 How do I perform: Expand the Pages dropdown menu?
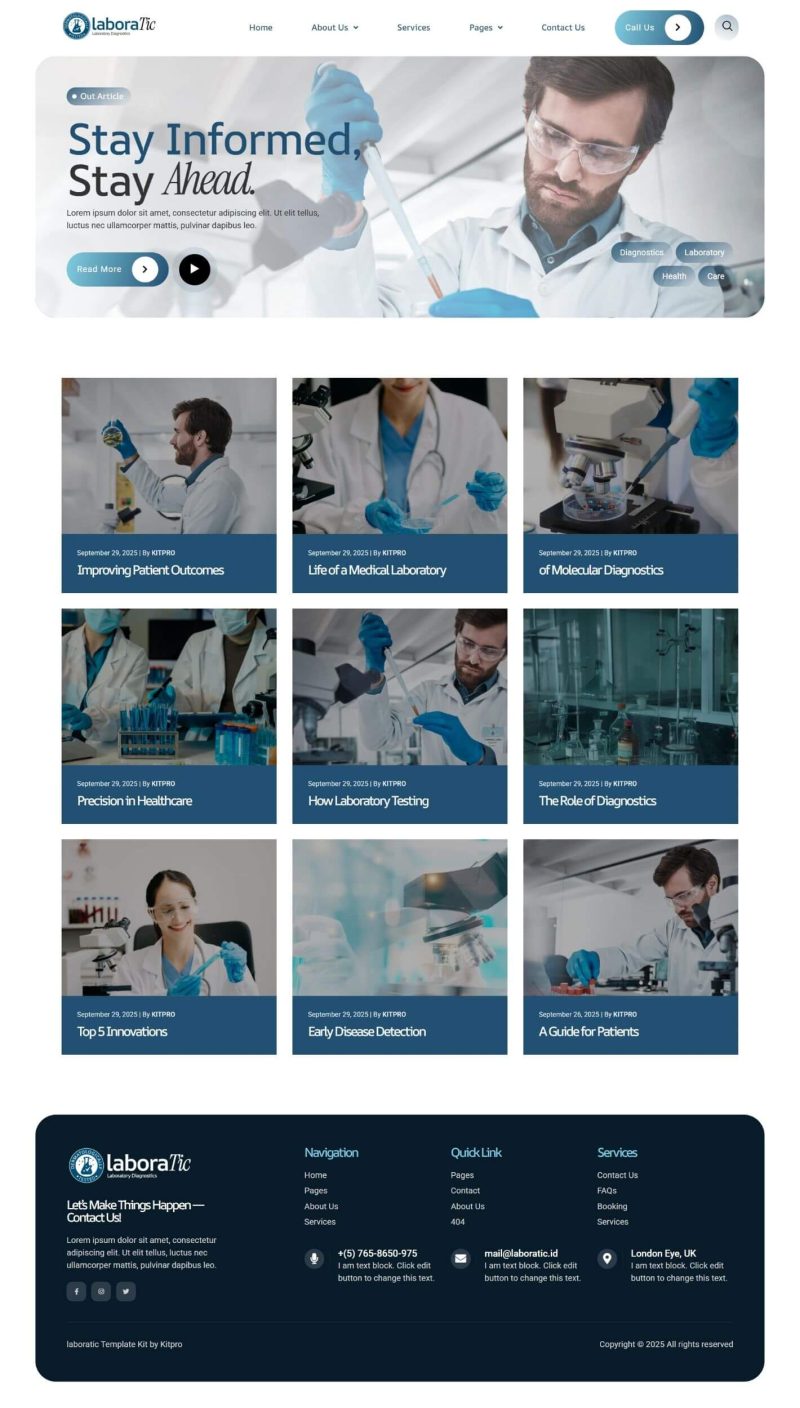point(486,28)
